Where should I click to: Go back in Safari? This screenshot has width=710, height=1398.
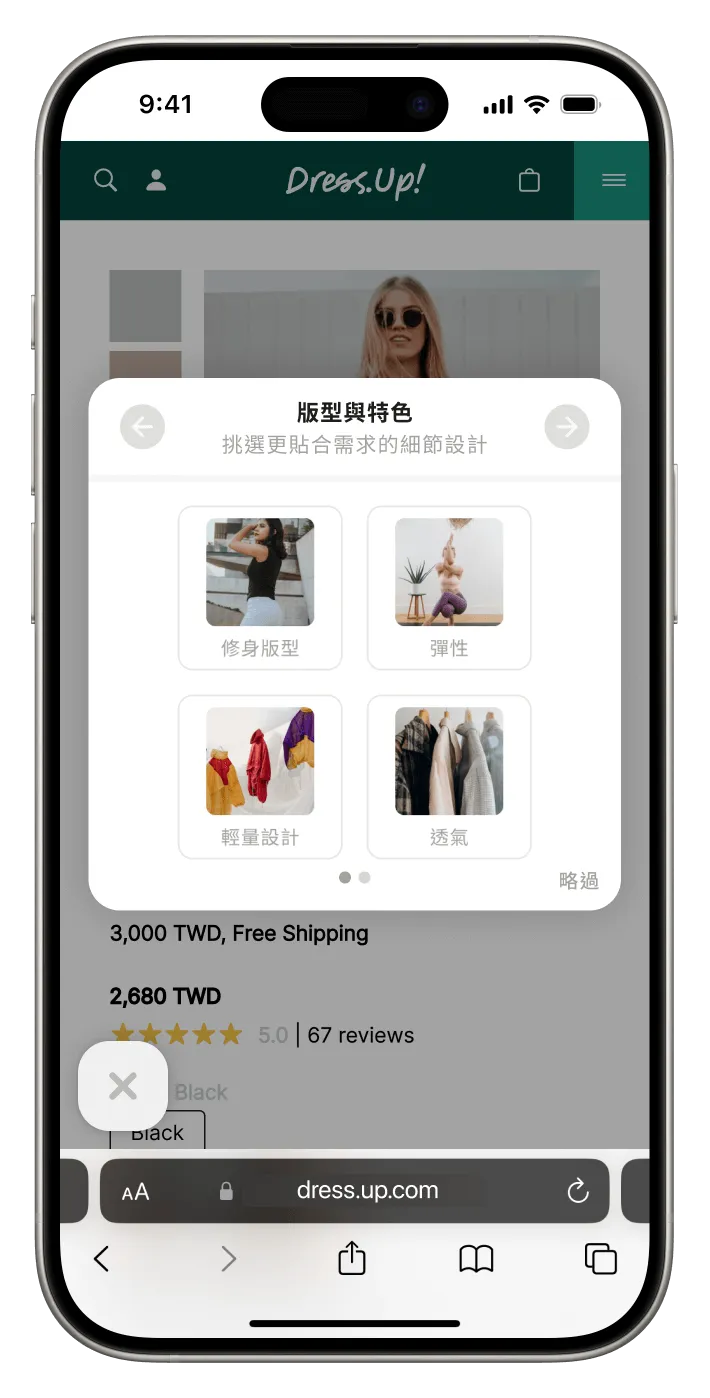tap(101, 1258)
